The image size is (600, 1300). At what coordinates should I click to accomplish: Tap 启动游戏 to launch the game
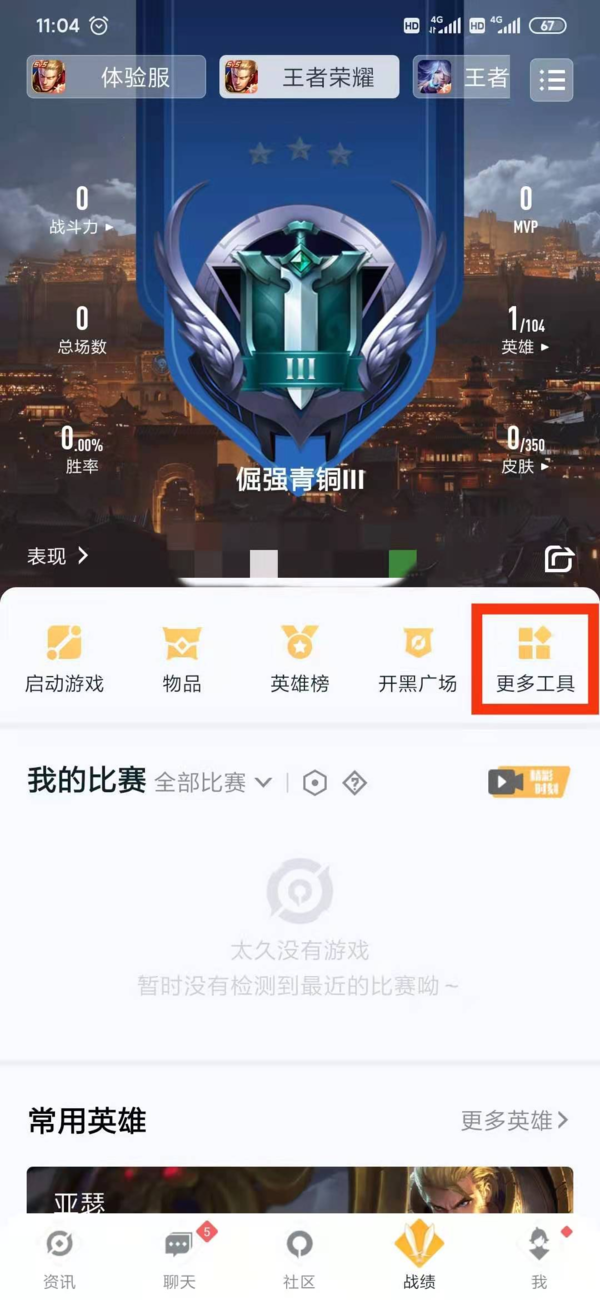pyautogui.click(x=64, y=660)
